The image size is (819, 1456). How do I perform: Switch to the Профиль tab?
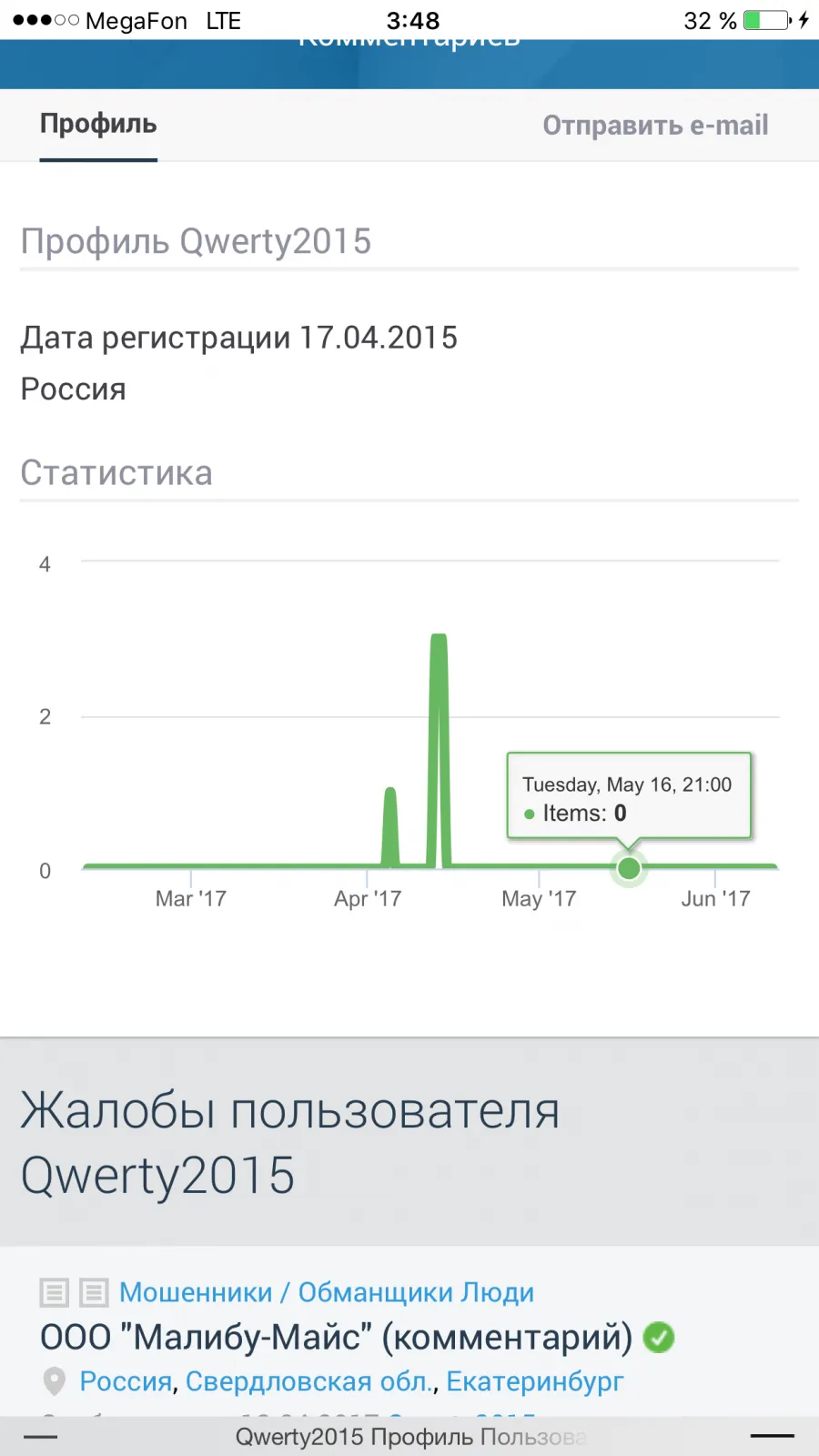[98, 125]
